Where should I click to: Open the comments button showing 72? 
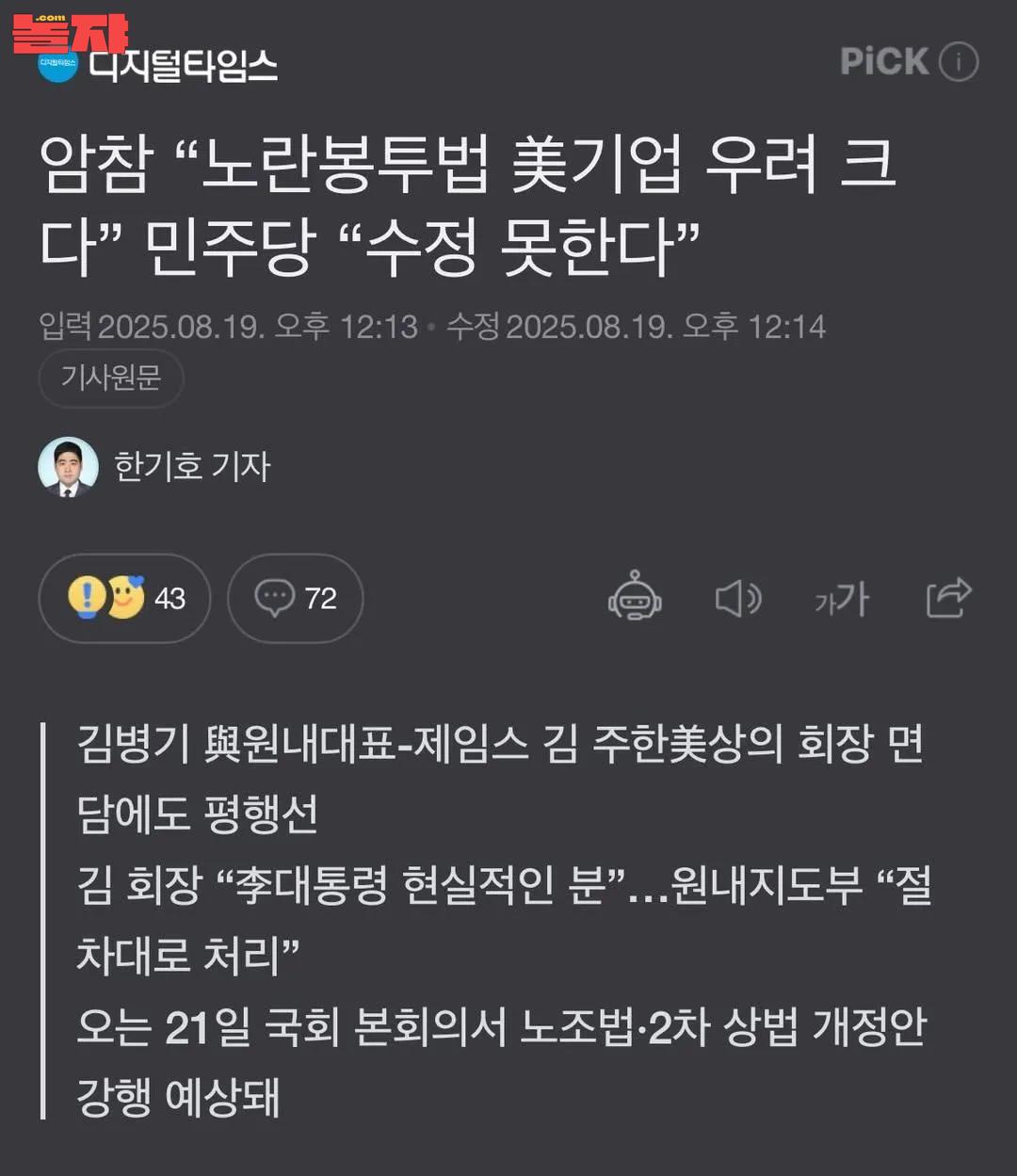click(295, 598)
